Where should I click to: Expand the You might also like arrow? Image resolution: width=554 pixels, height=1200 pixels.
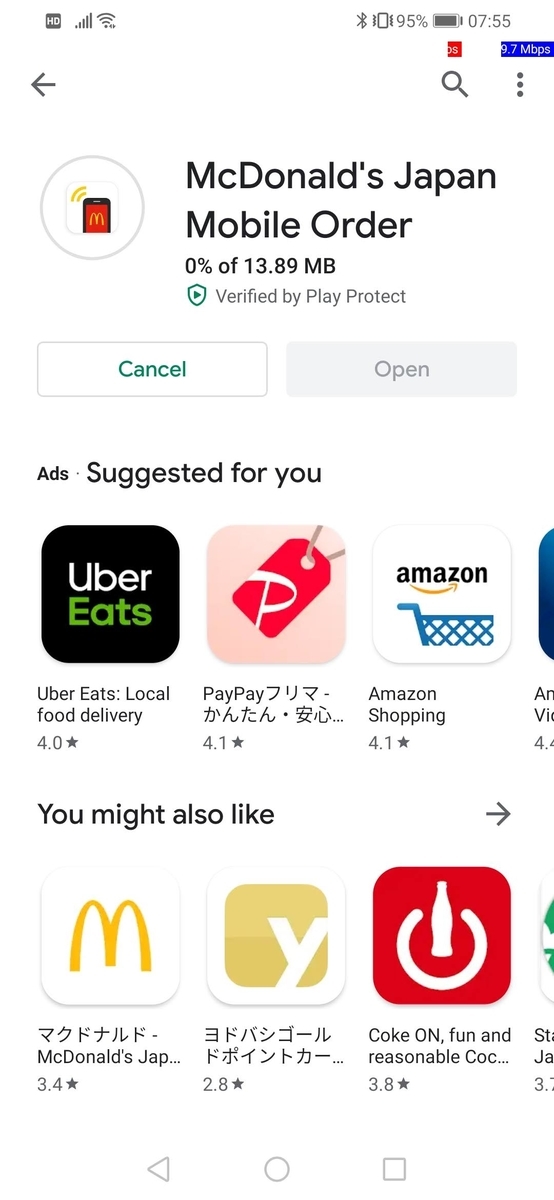[498, 814]
